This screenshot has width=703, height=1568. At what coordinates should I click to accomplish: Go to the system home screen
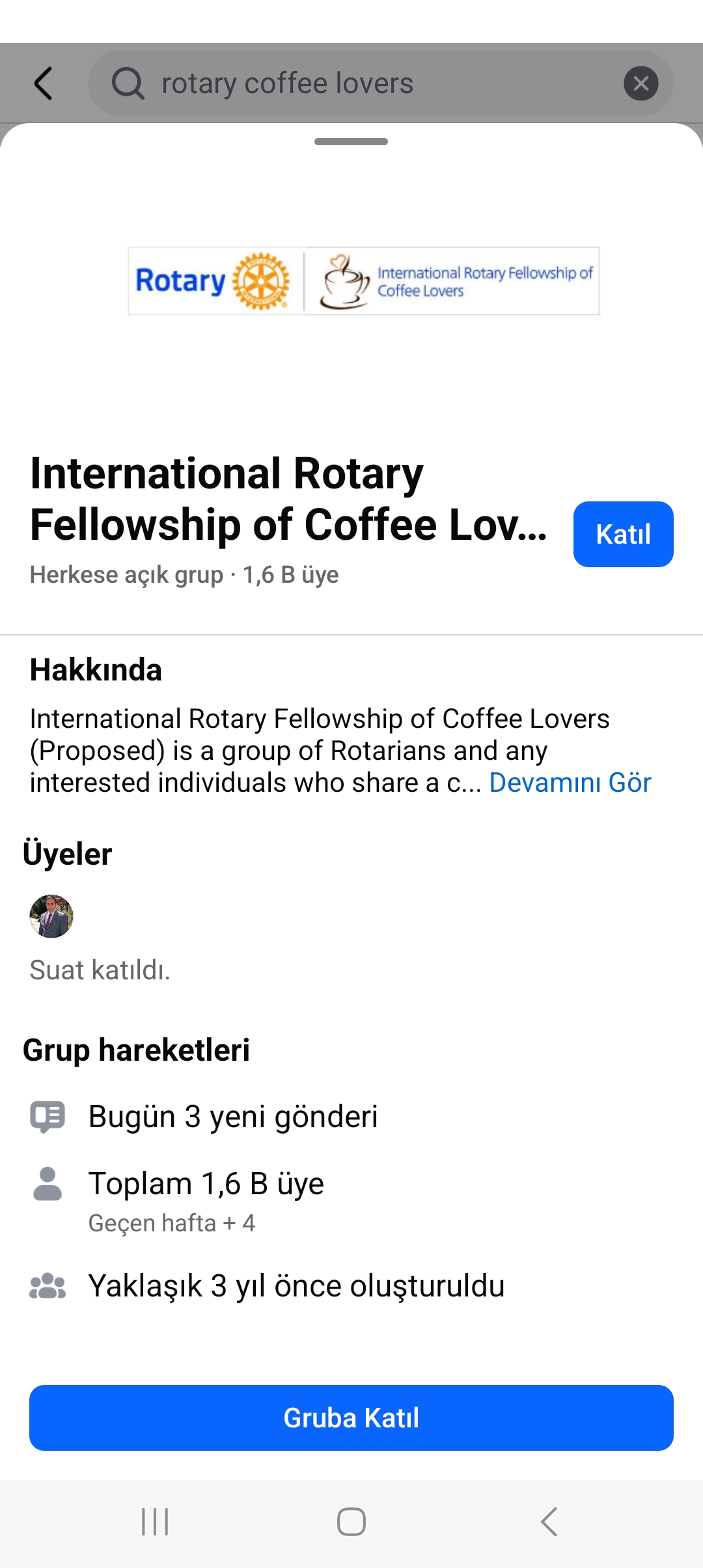[x=351, y=1522]
